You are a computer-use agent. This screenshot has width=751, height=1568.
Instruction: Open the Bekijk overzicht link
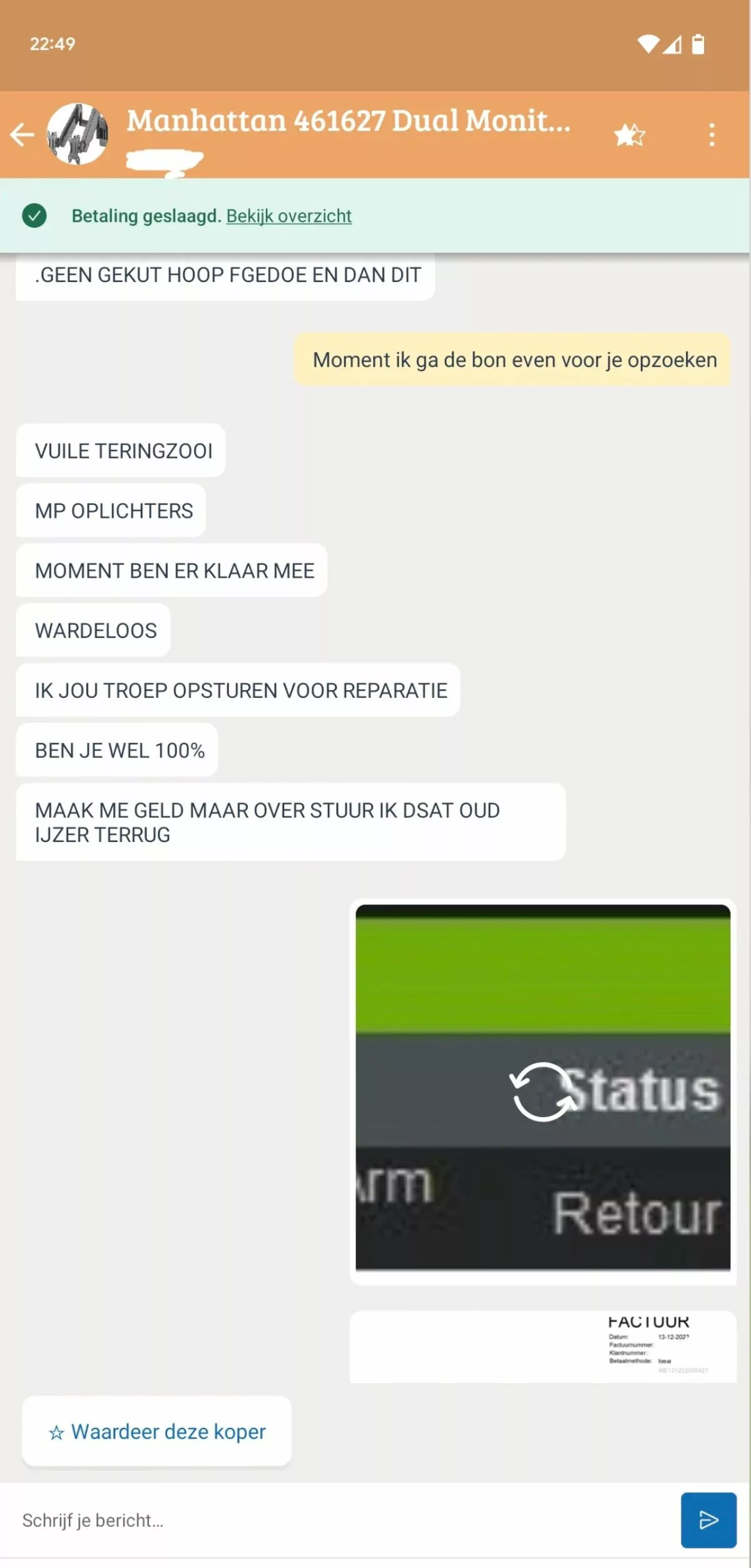click(x=289, y=216)
